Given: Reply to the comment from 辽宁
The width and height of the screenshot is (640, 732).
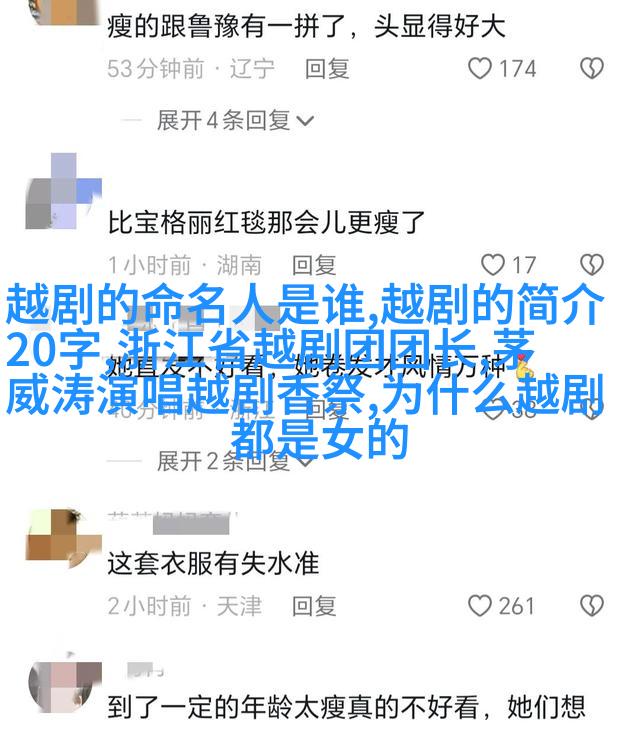Looking at the screenshot, I should 327,69.
